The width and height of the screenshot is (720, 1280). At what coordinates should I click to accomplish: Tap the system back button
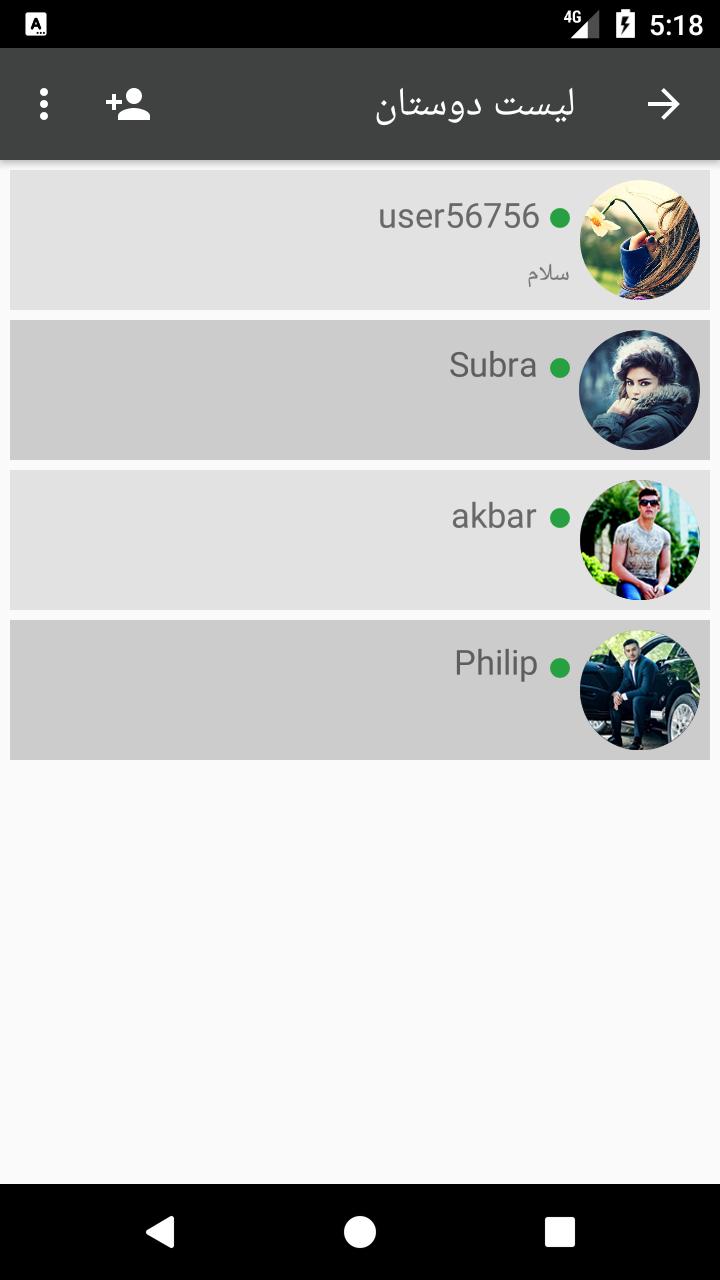click(x=160, y=1232)
